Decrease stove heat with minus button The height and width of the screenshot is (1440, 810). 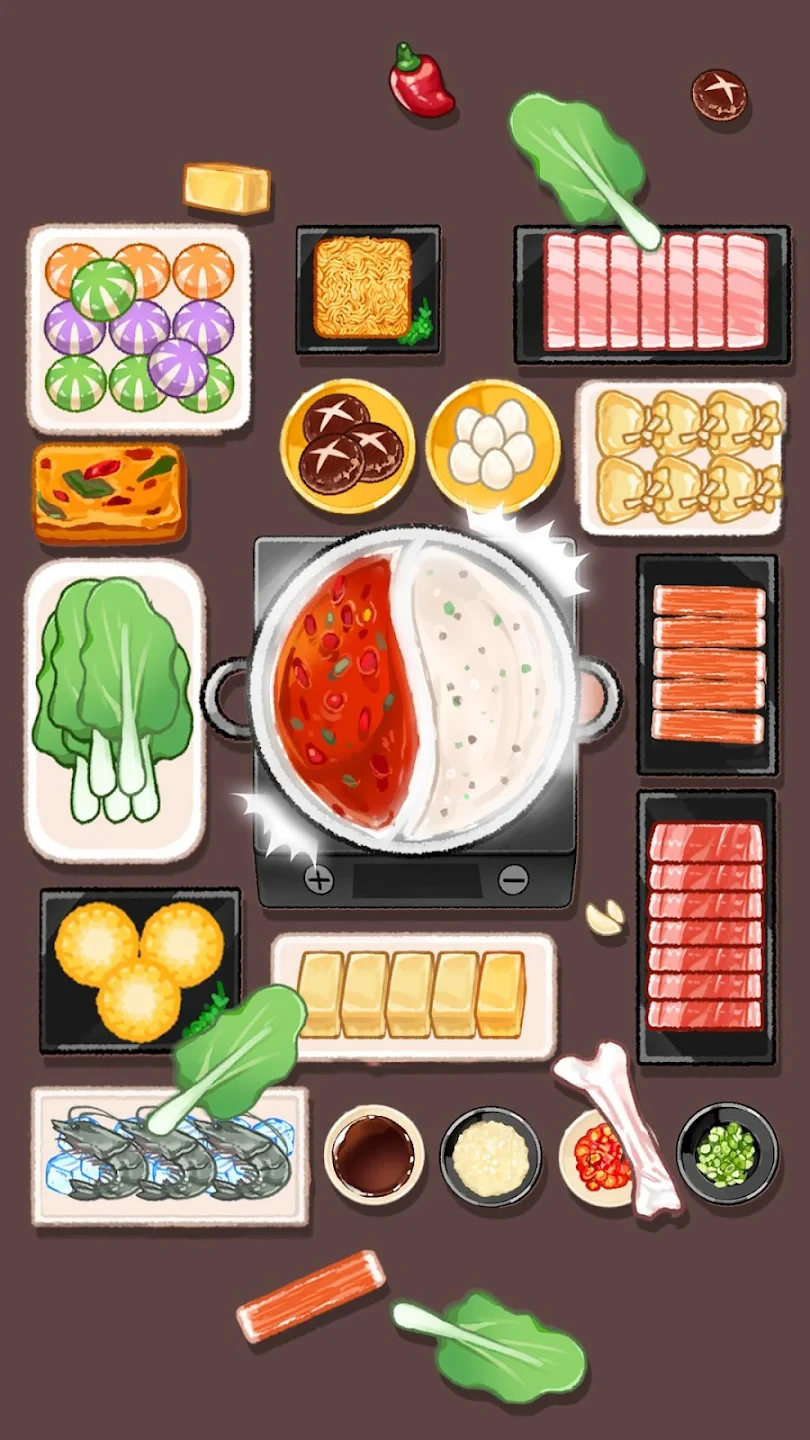[513, 880]
